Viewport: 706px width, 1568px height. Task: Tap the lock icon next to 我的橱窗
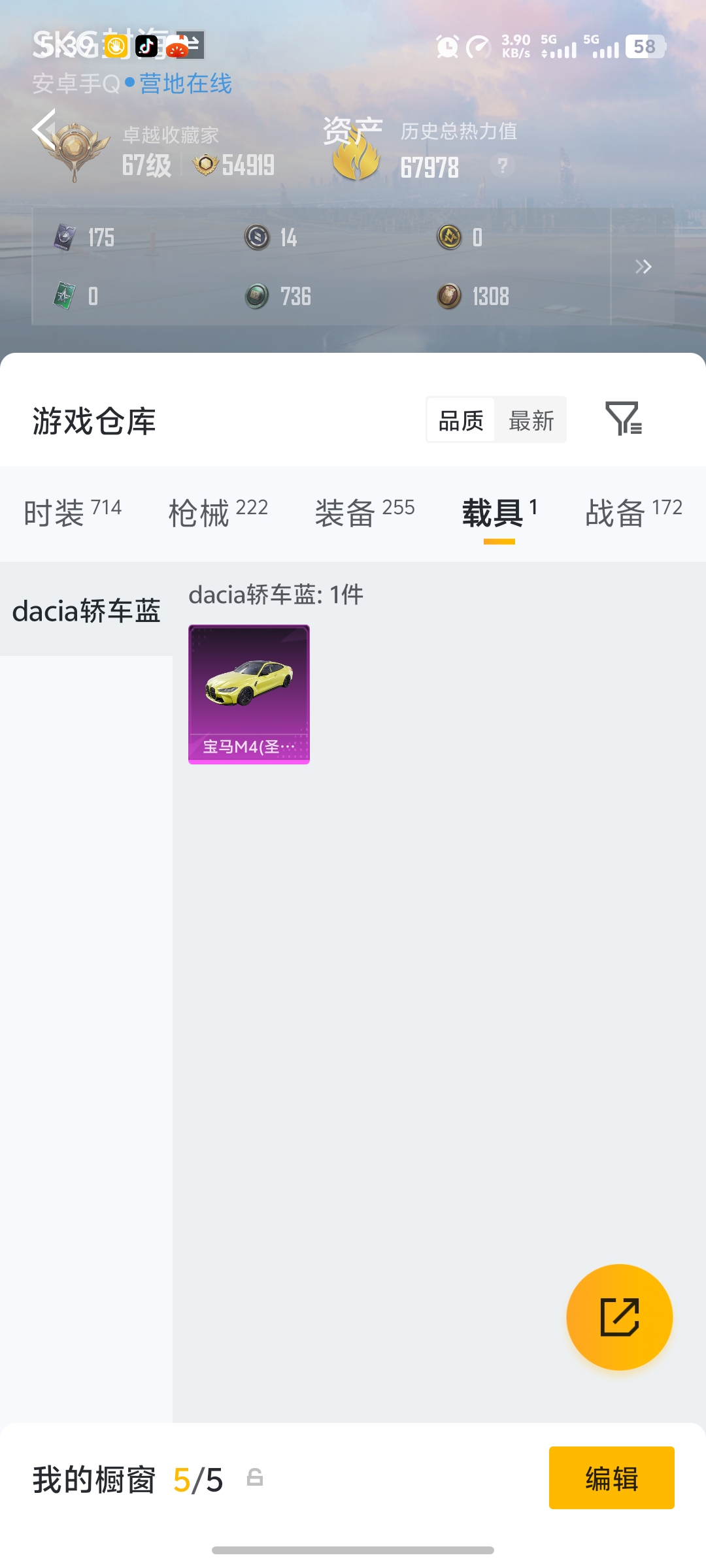point(255,1481)
